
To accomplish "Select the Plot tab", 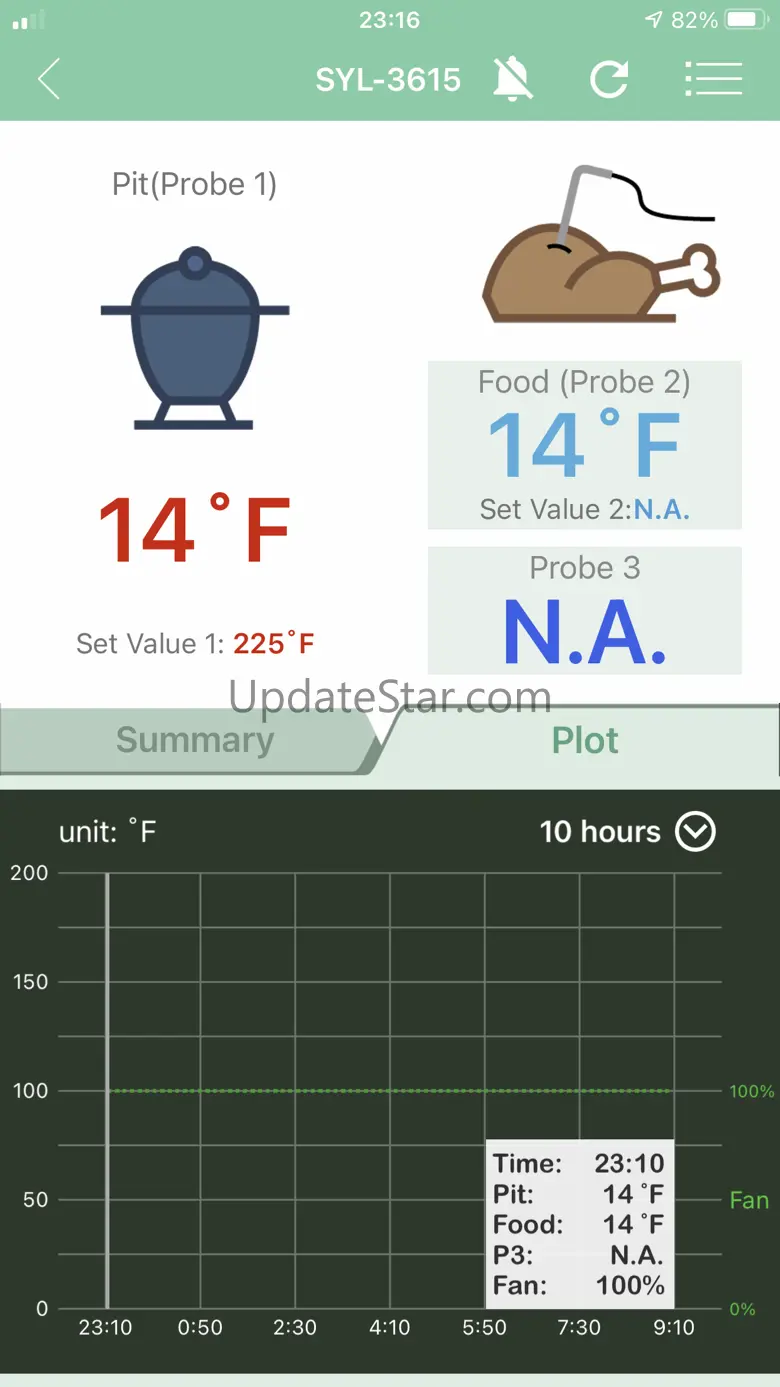I will (x=585, y=741).
